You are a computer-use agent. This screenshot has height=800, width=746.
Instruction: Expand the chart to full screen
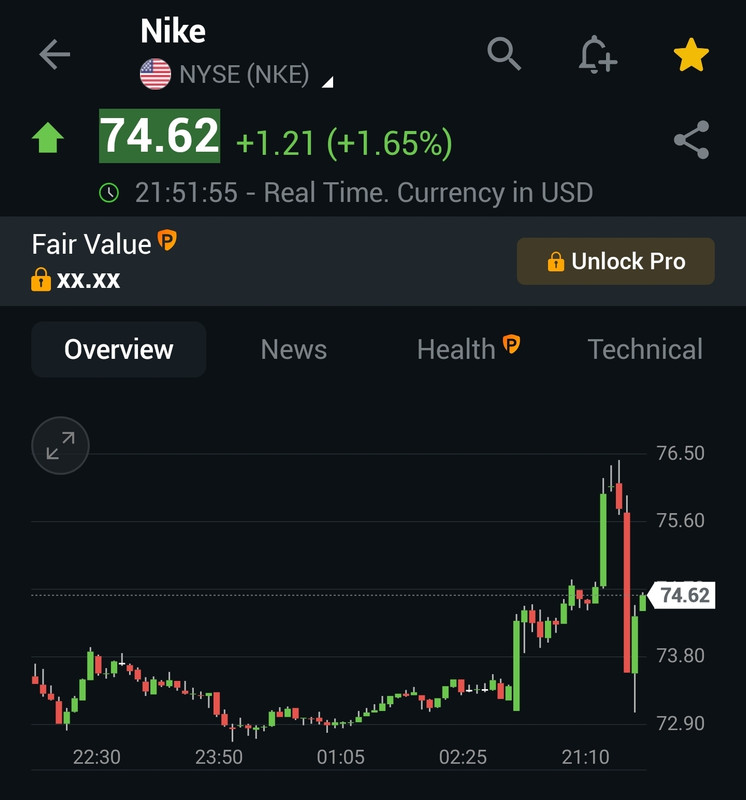(x=60, y=446)
